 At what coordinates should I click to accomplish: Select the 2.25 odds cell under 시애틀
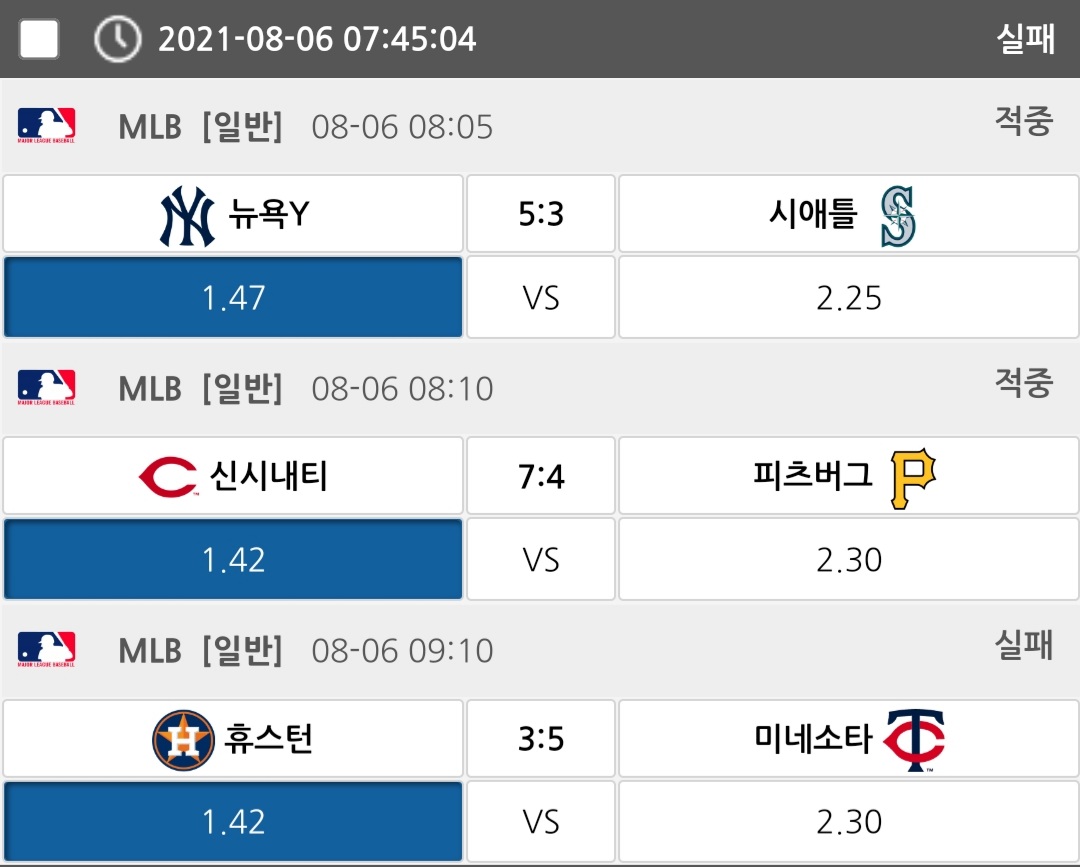point(849,297)
